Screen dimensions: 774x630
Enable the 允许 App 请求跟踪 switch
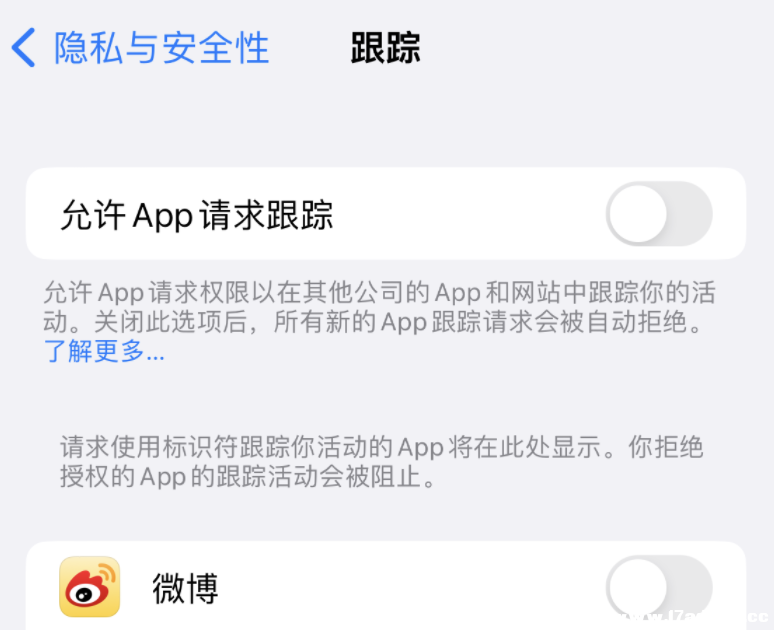[658, 214]
